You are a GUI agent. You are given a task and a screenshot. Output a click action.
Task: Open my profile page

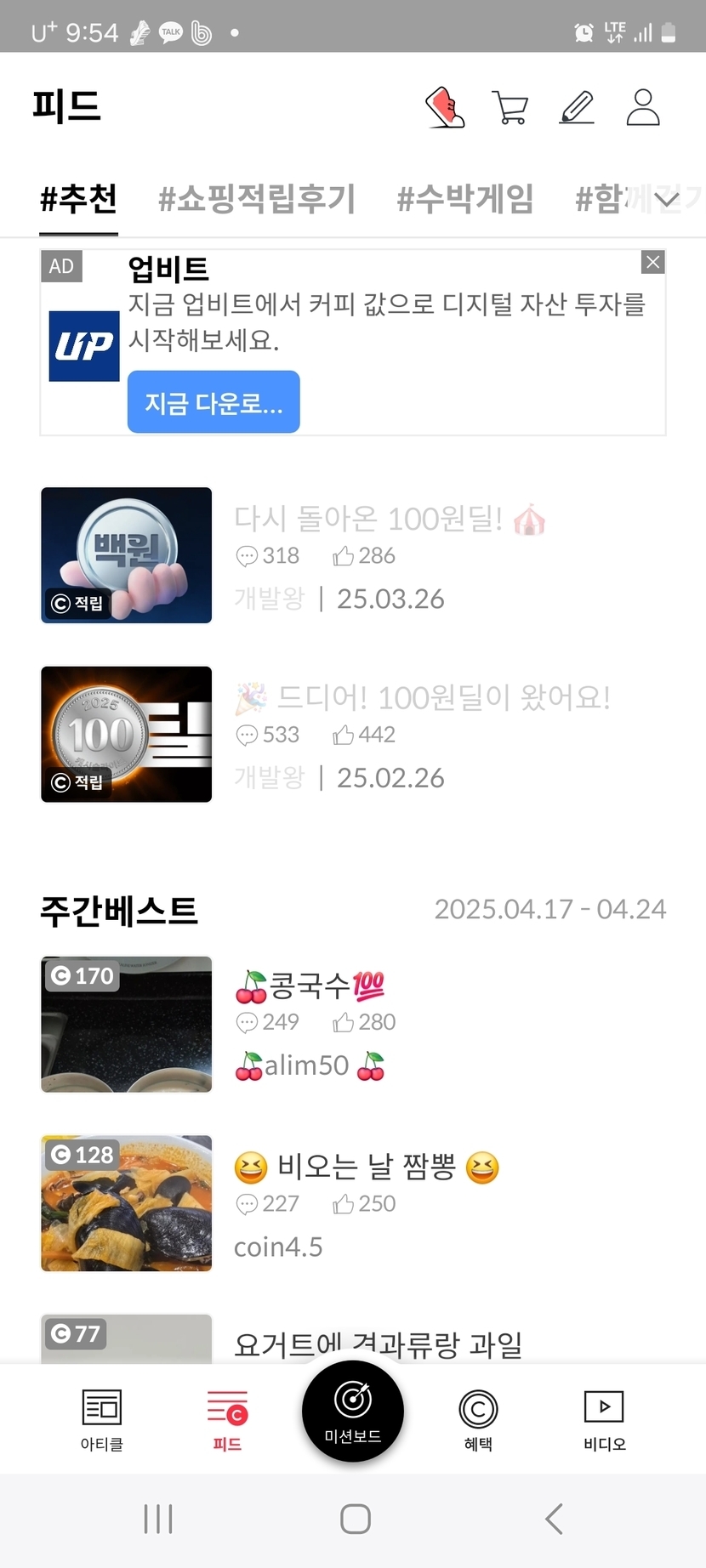coord(643,108)
